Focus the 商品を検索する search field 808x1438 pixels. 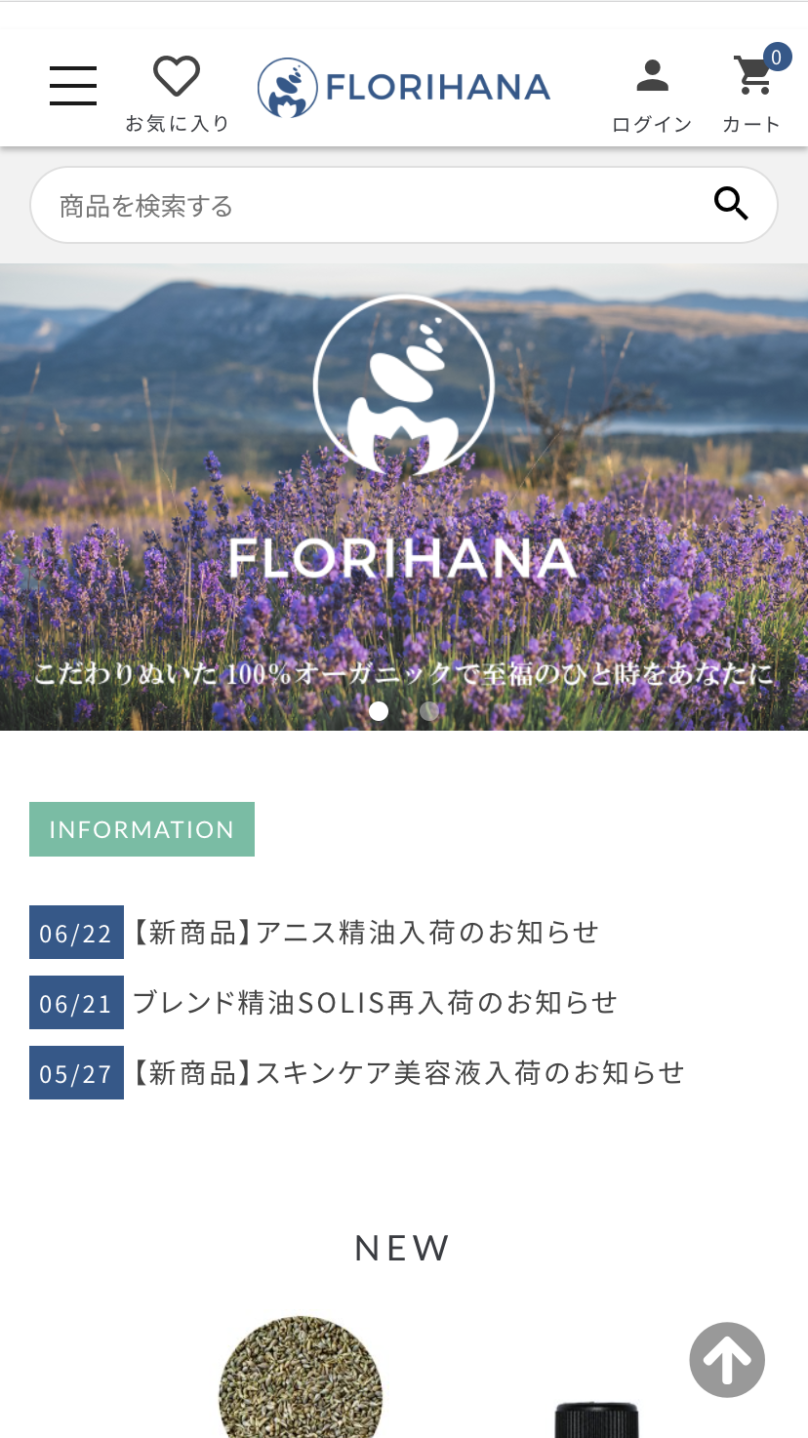tap(360, 206)
